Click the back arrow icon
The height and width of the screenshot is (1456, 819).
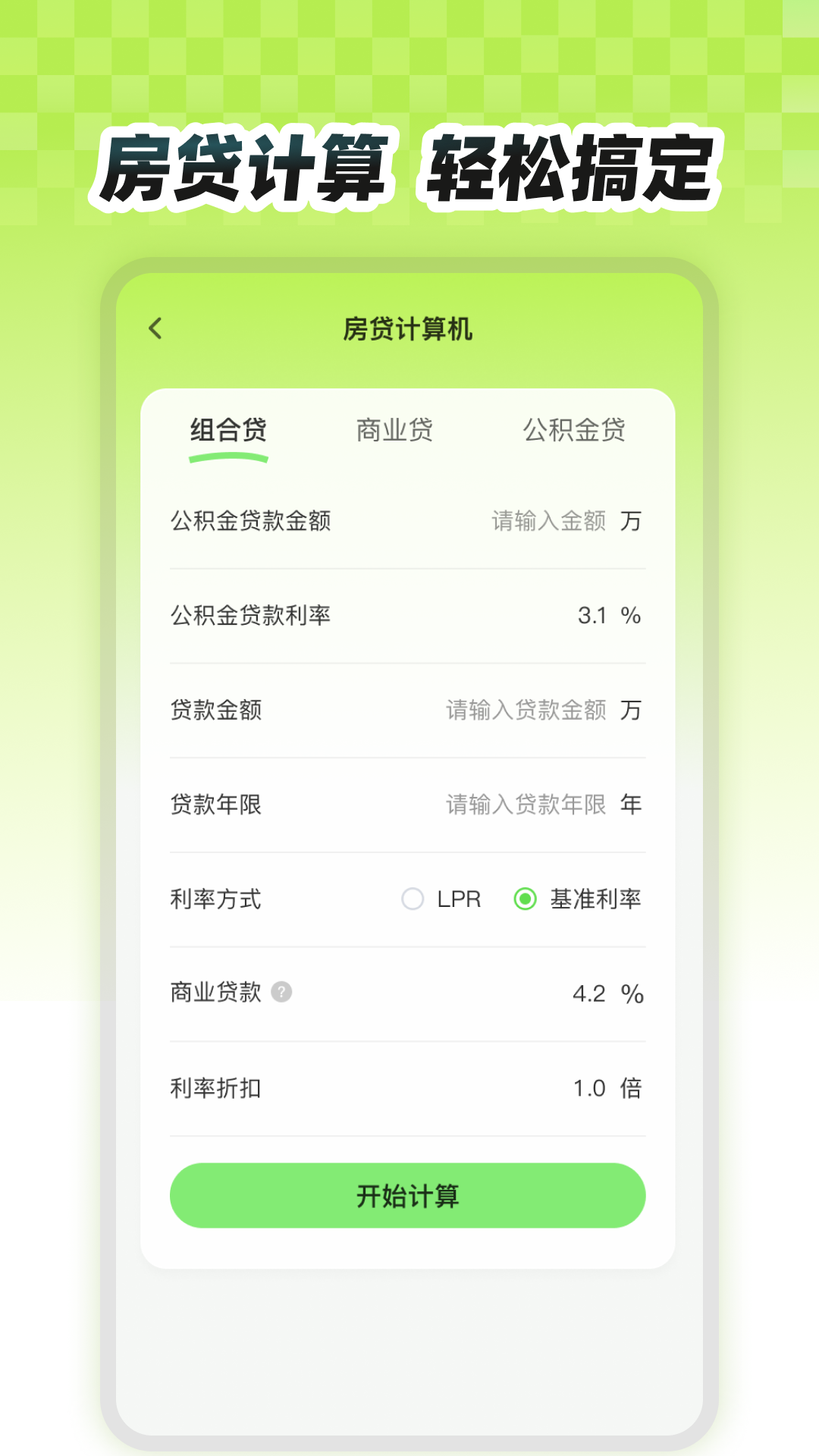155,328
